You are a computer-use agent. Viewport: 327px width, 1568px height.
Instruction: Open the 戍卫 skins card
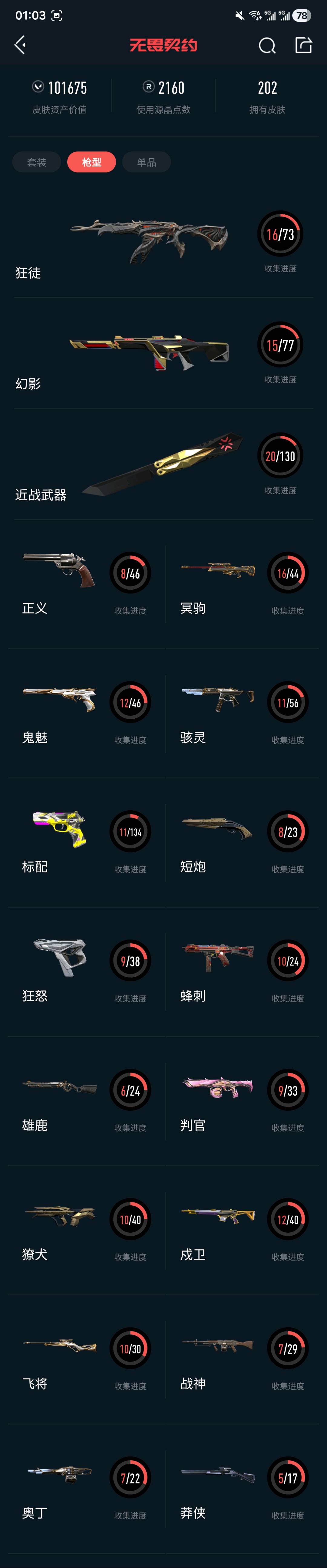pos(243,1231)
